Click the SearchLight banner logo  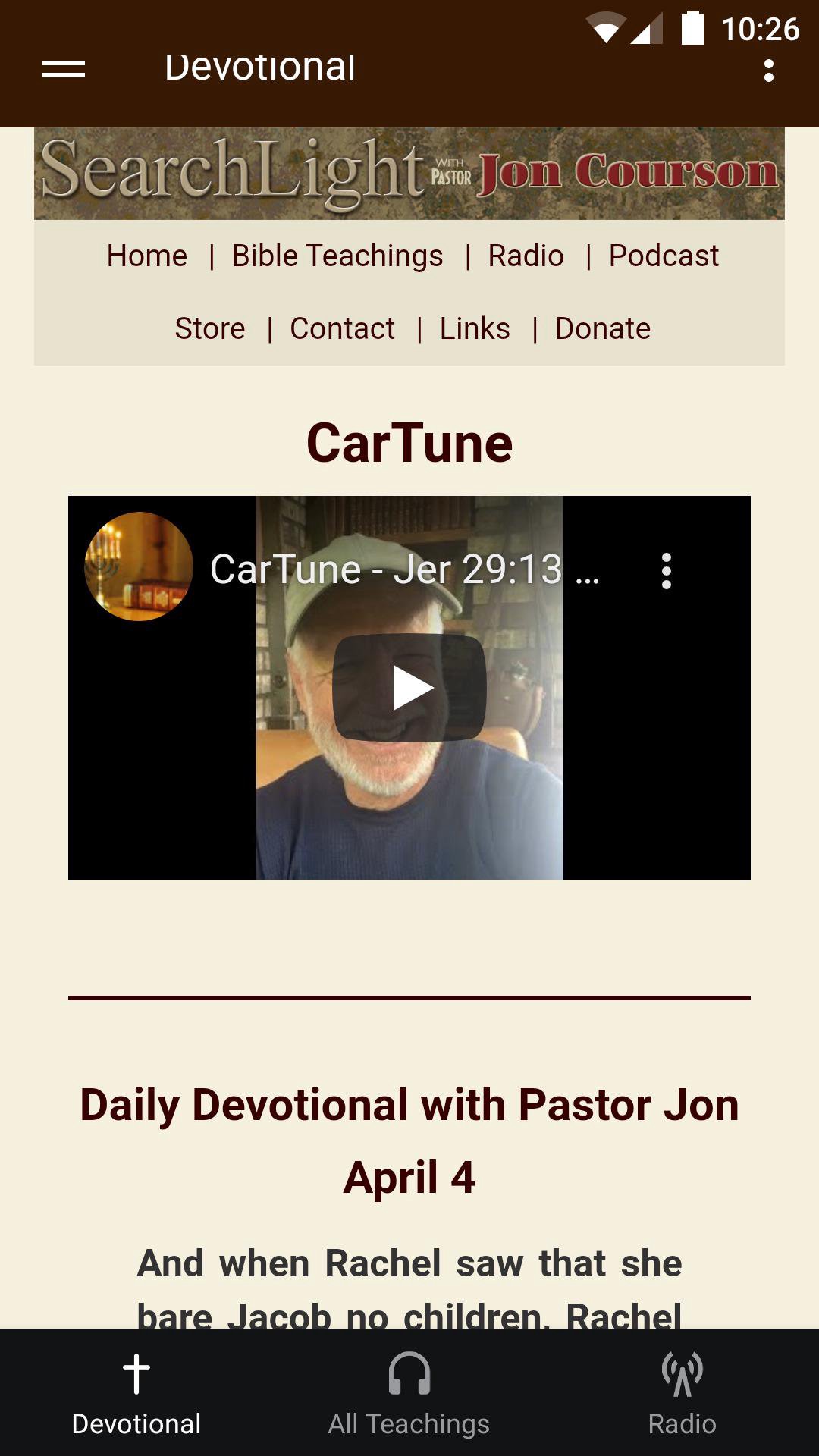coord(409,172)
